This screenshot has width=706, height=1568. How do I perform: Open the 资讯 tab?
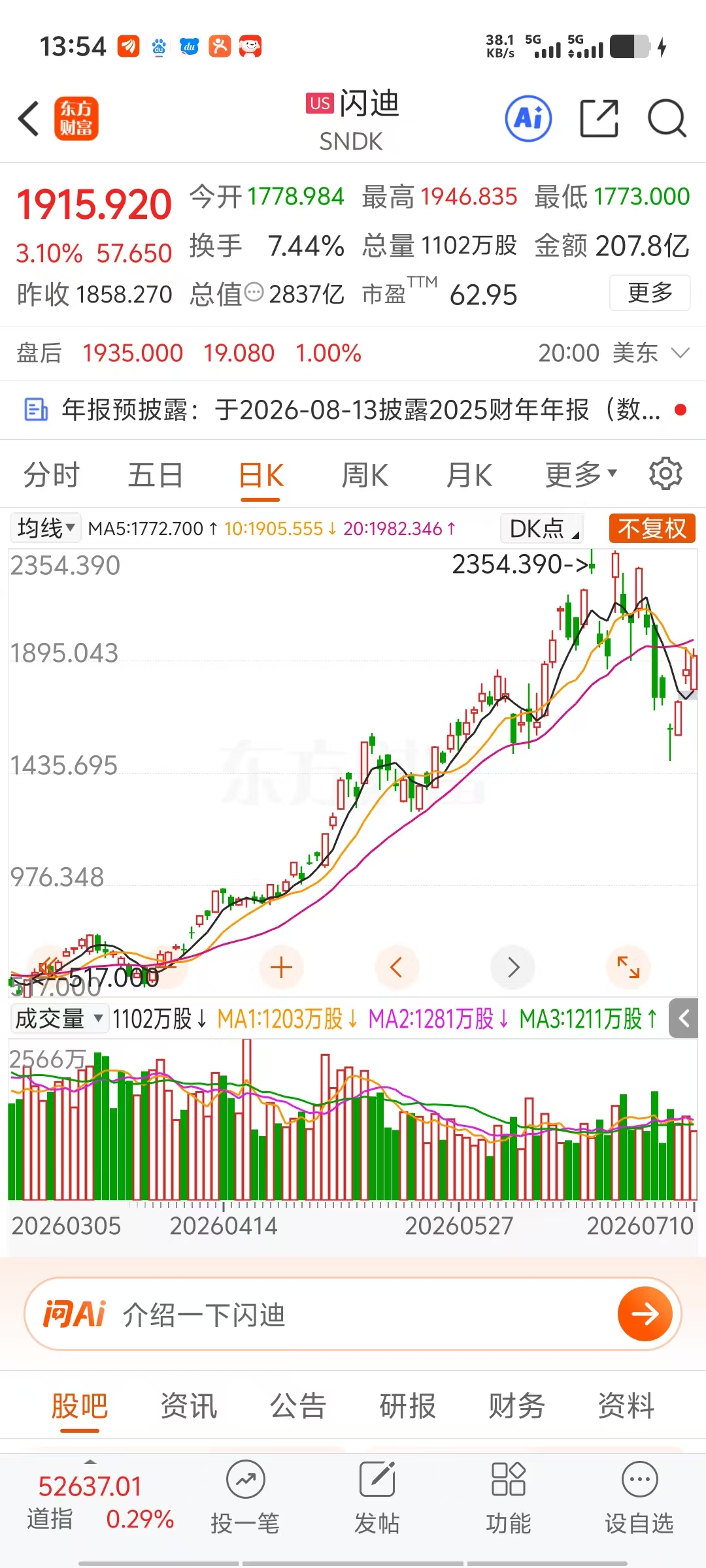tap(188, 1405)
